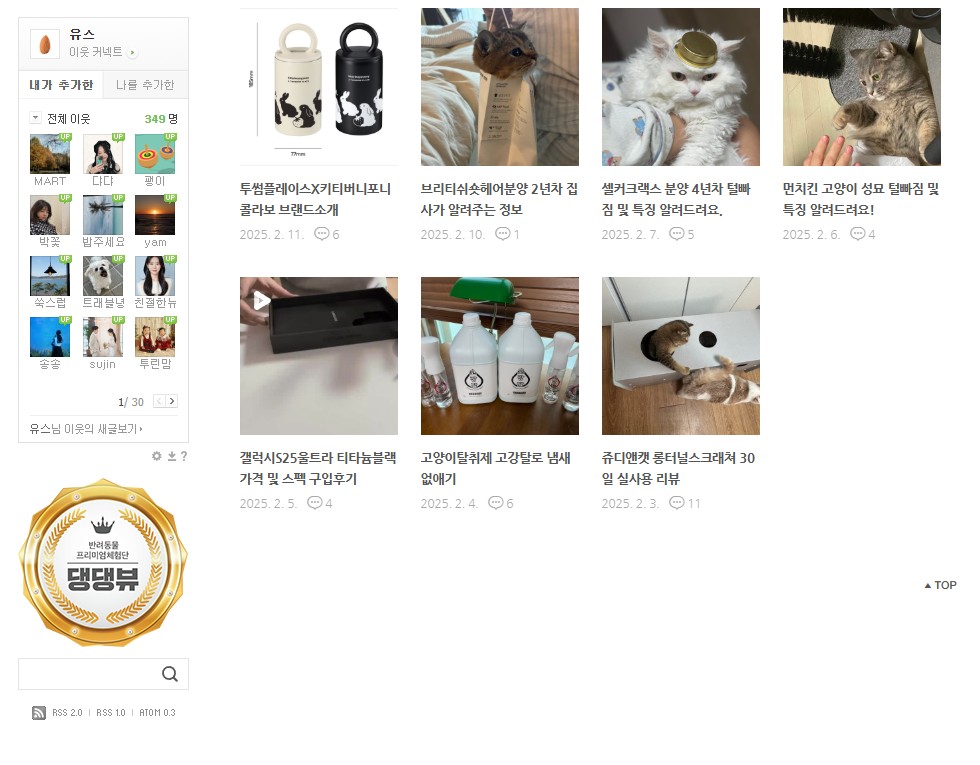
Task: Open 유스님 이웃의 새글보기 link
Action: [86, 429]
